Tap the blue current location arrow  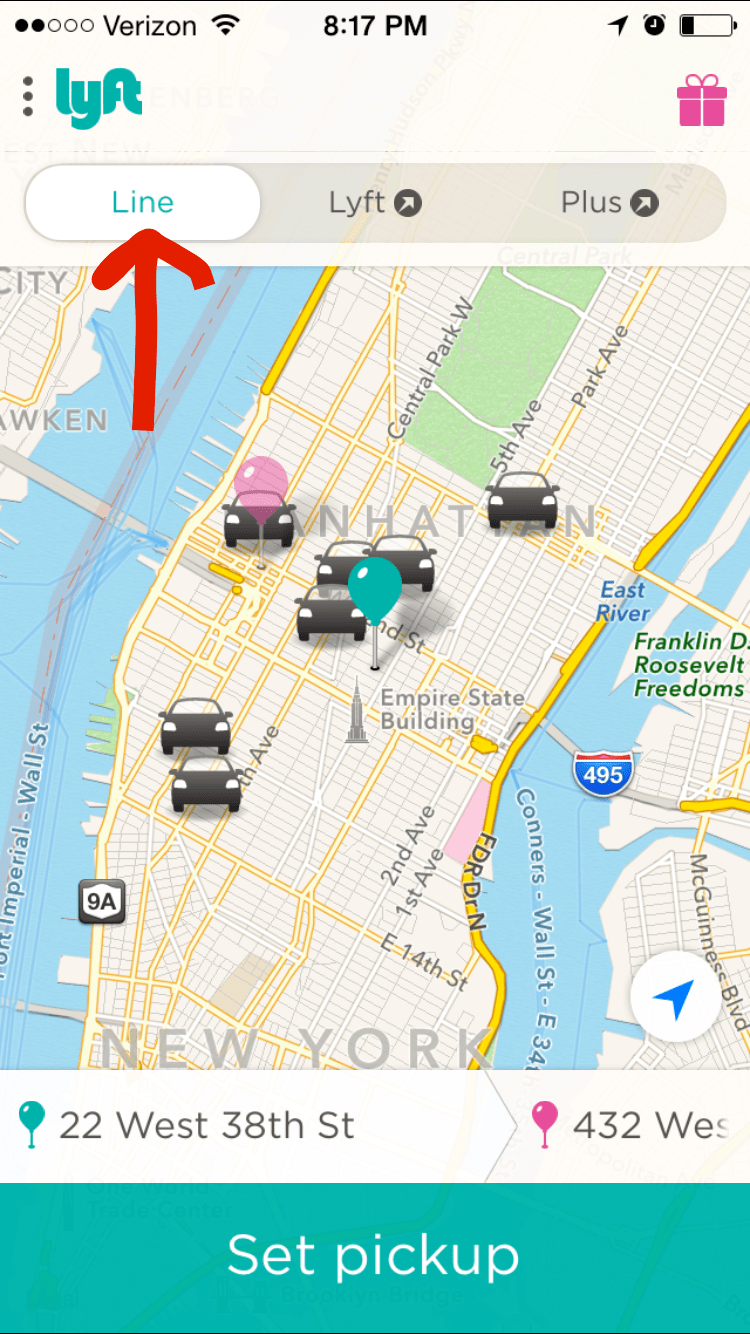[676, 996]
